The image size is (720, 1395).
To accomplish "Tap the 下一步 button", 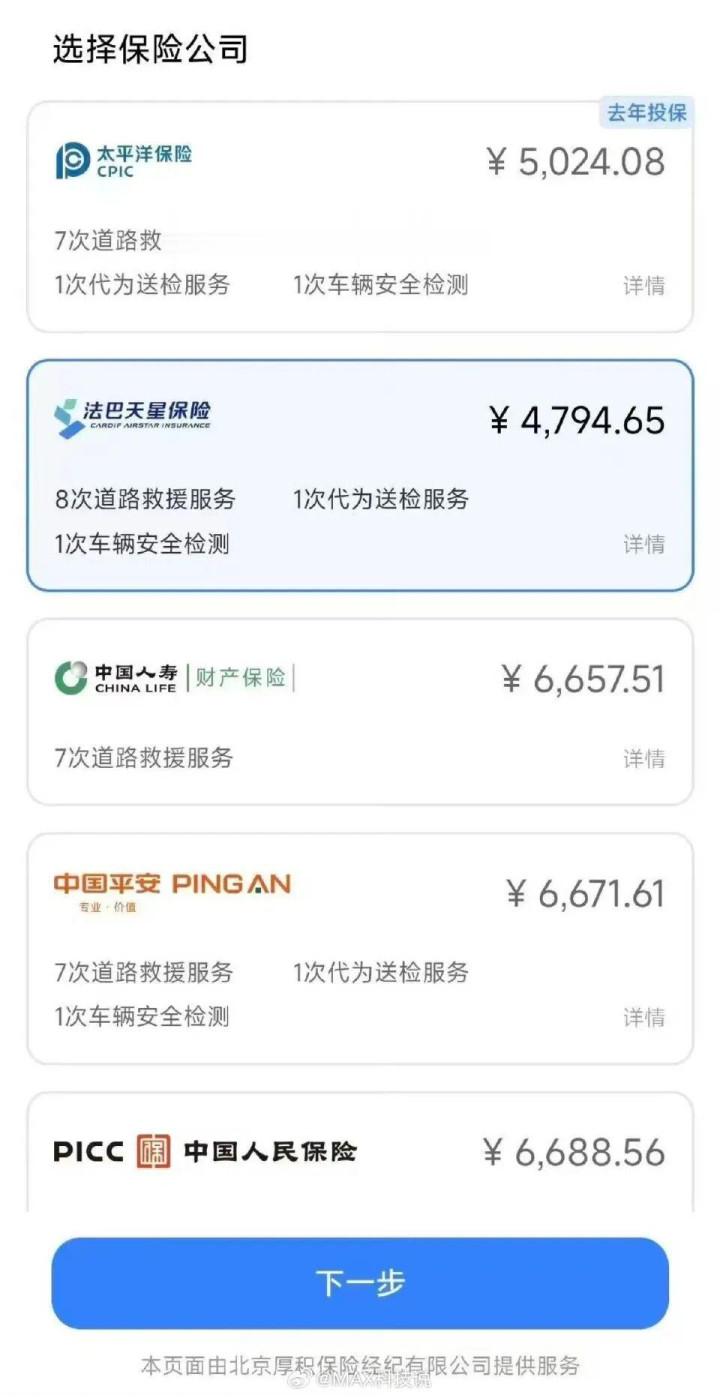I will click(360, 1283).
